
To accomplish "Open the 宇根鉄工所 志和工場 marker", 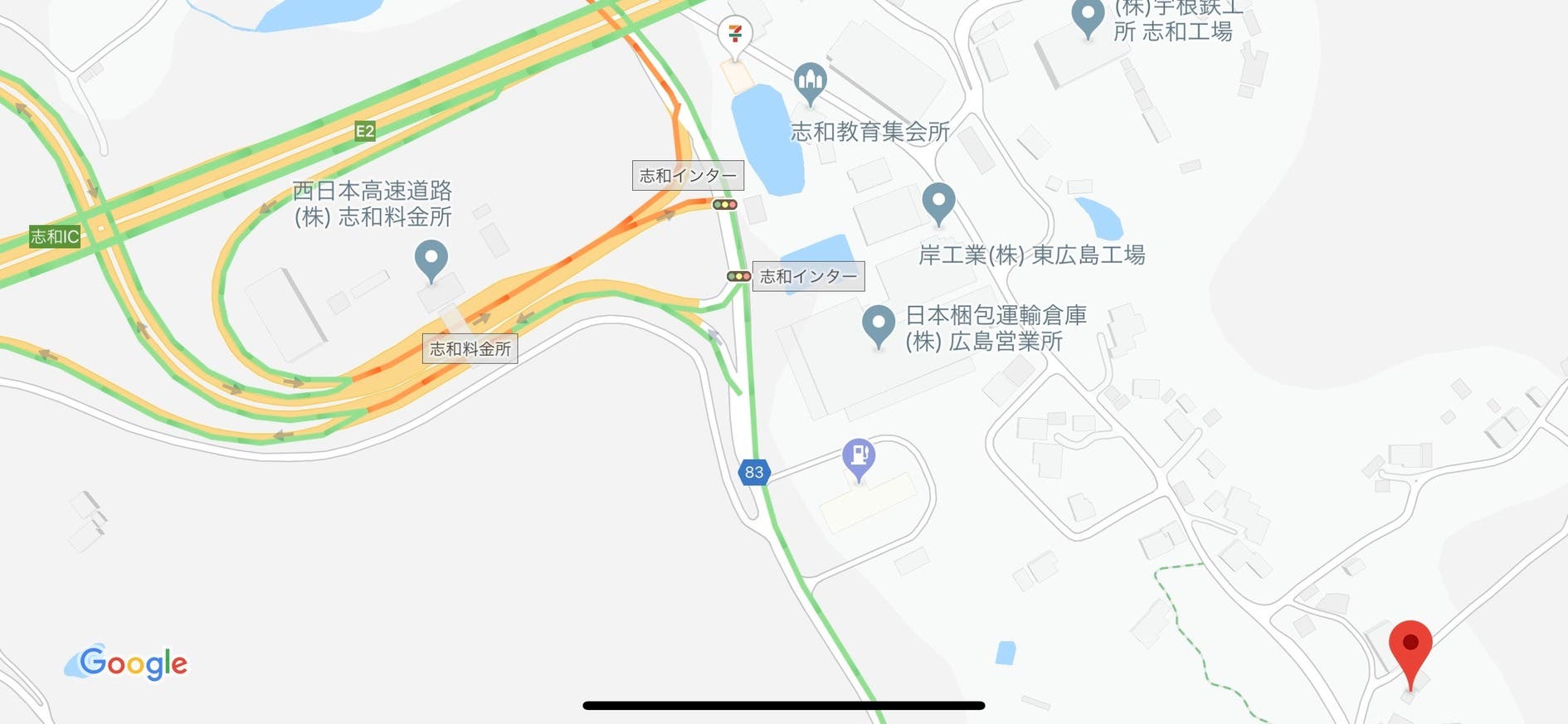I will (x=1088, y=17).
